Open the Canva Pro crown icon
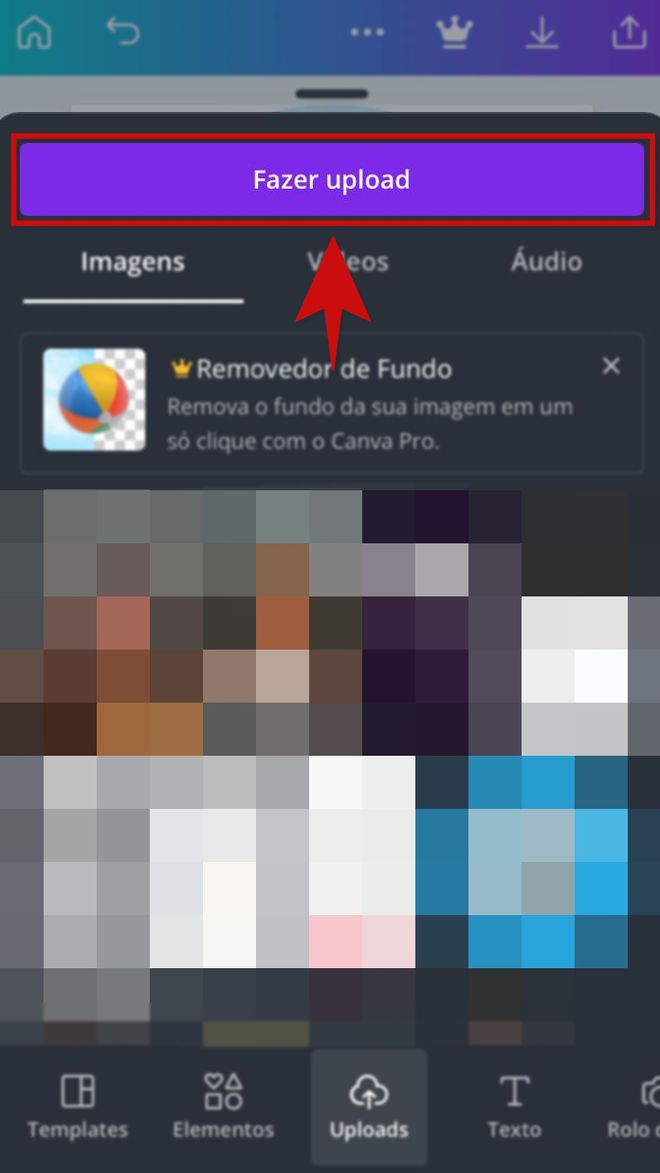Viewport: 660px width, 1173px height. tap(454, 32)
